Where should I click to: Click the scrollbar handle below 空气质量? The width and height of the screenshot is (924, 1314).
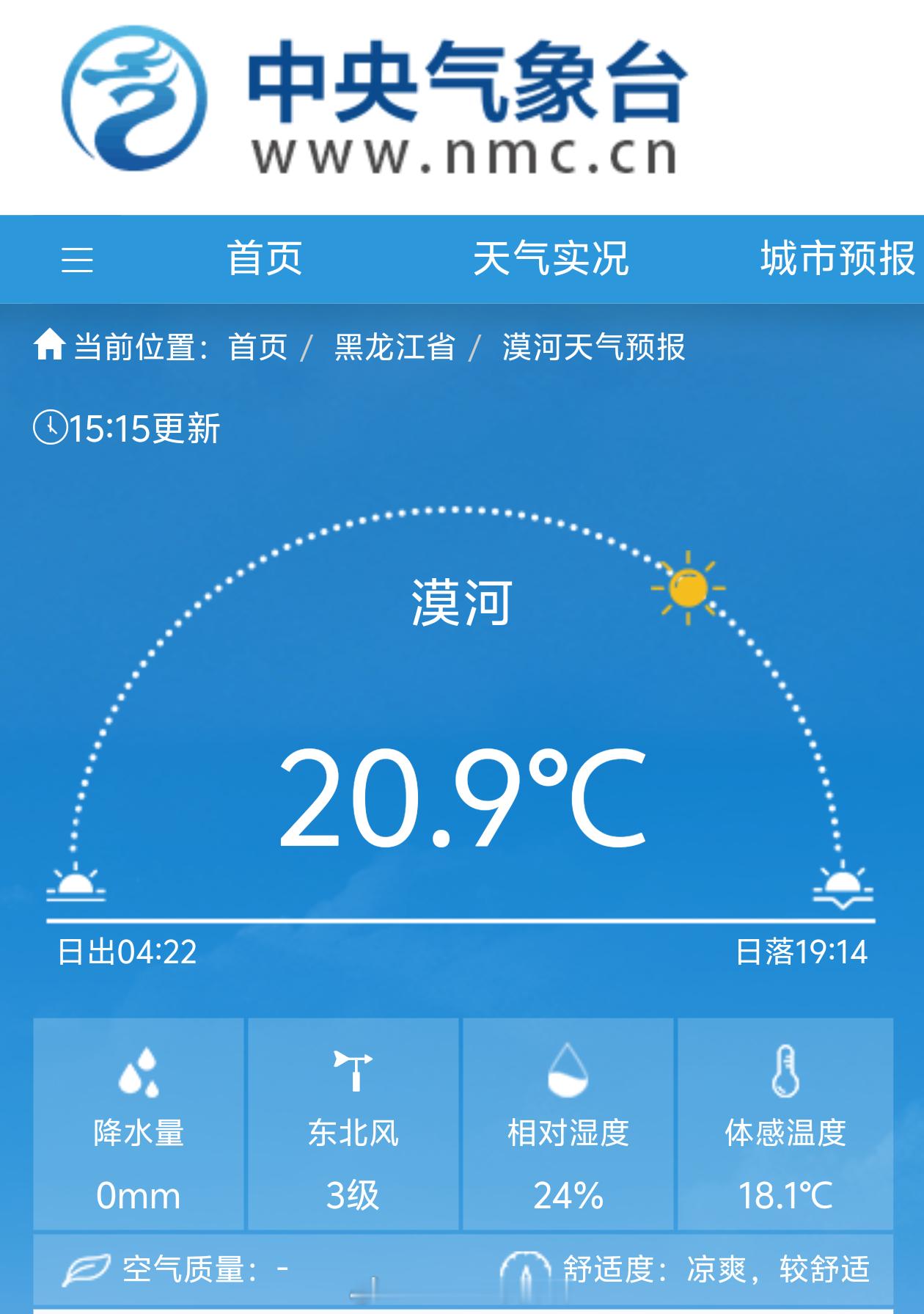click(x=364, y=1293)
